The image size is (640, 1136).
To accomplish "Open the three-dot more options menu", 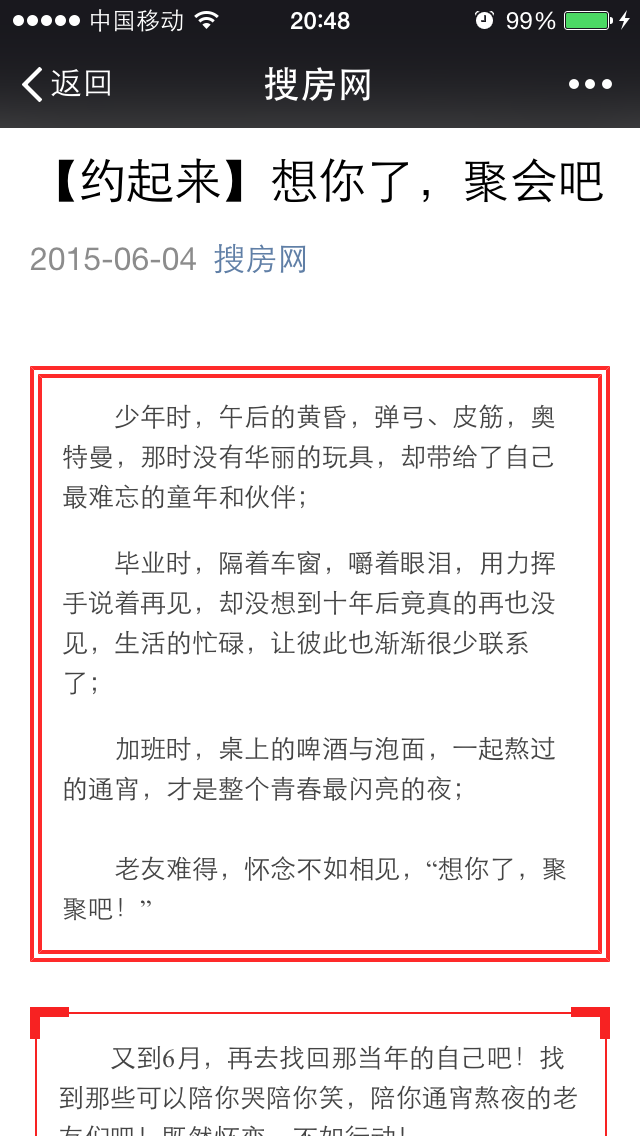I will tap(590, 85).
